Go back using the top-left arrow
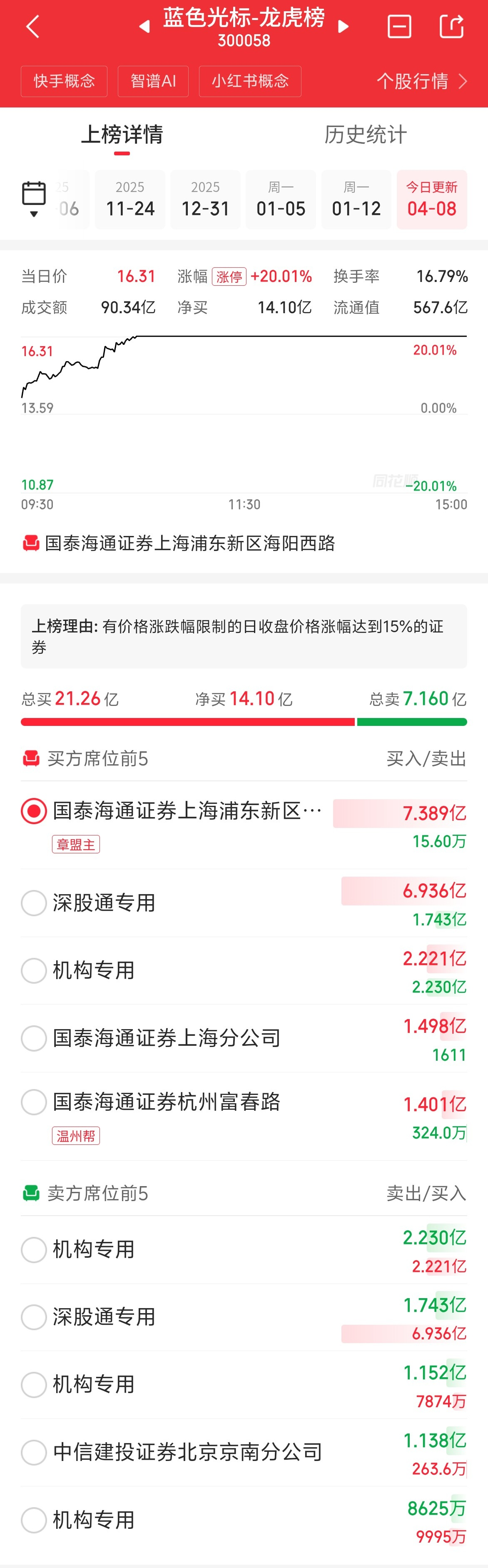The image size is (488, 1568). (x=33, y=27)
